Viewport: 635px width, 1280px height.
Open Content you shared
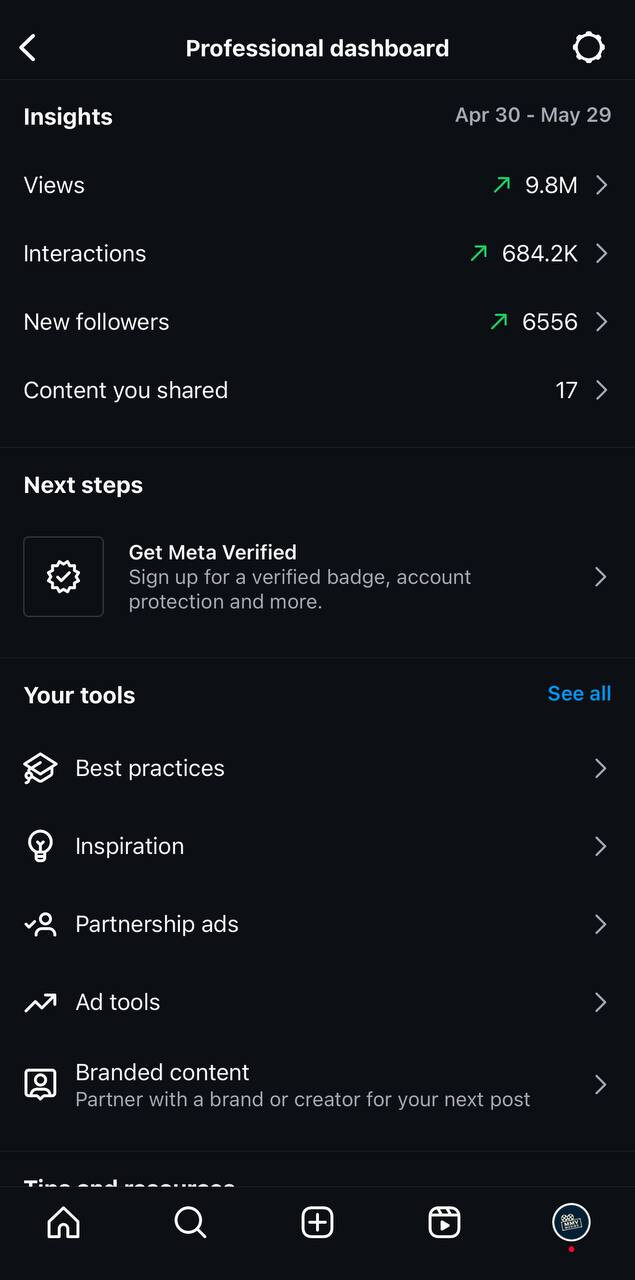[x=317, y=390]
